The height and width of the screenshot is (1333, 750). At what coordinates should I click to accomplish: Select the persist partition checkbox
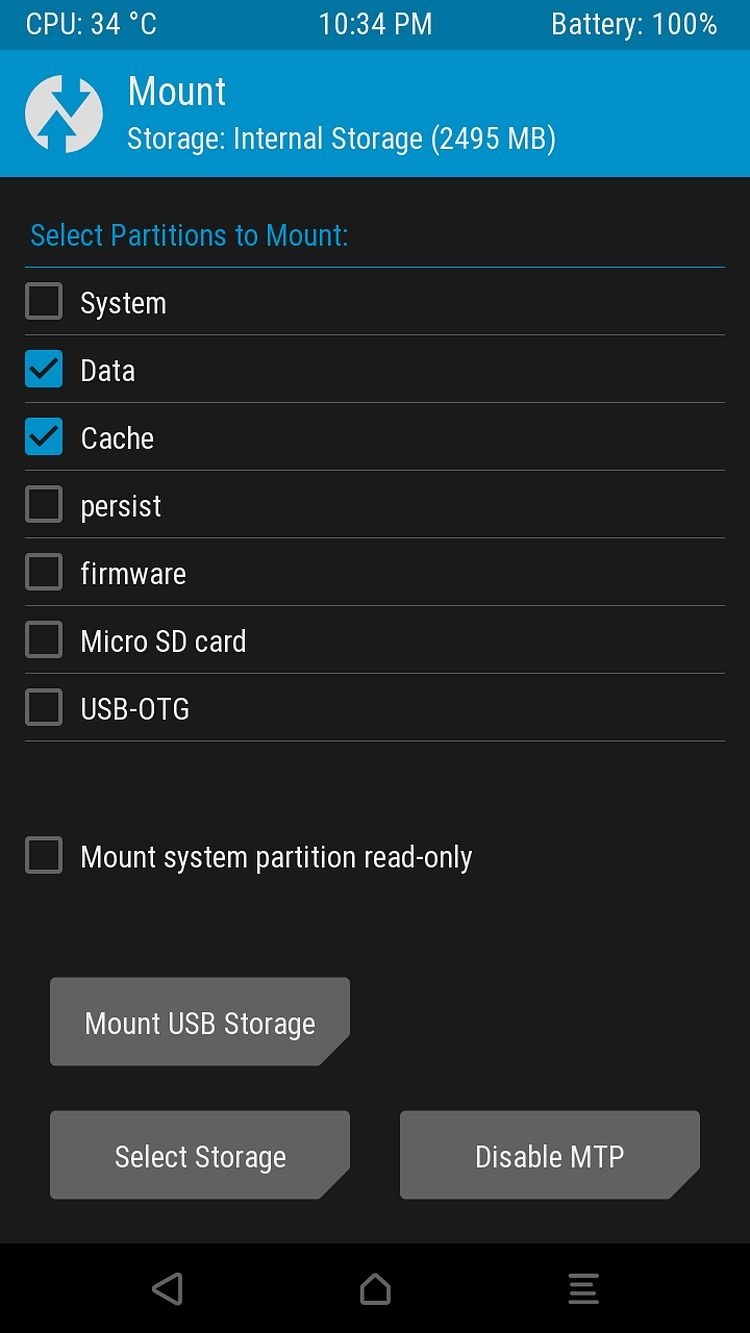pos(44,505)
